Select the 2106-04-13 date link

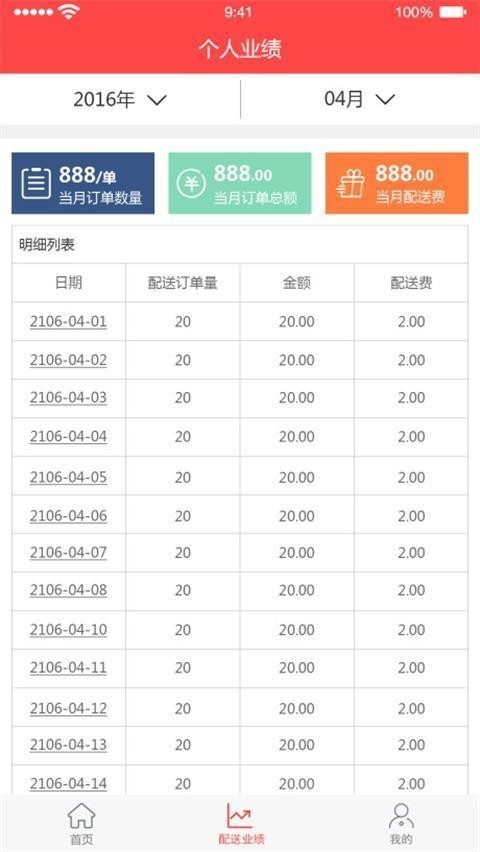[68, 745]
